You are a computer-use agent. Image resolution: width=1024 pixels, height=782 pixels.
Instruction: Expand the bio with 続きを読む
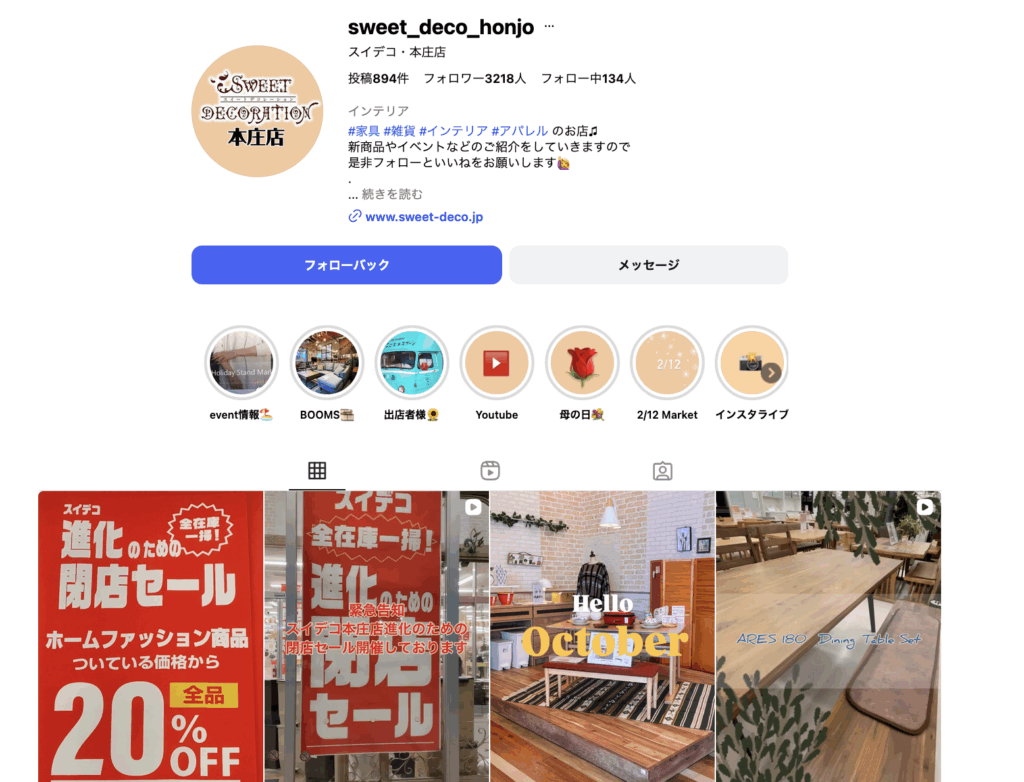[391, 194]
